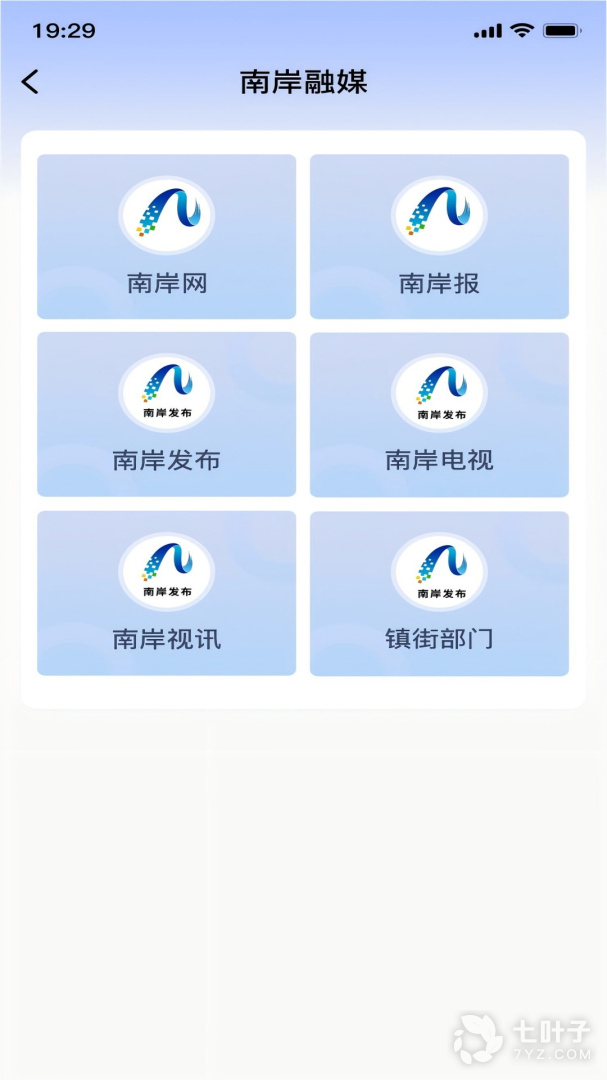Select the 南岸发布 tile
Screen dimensions: 607x1080
(x=167, y=415)
